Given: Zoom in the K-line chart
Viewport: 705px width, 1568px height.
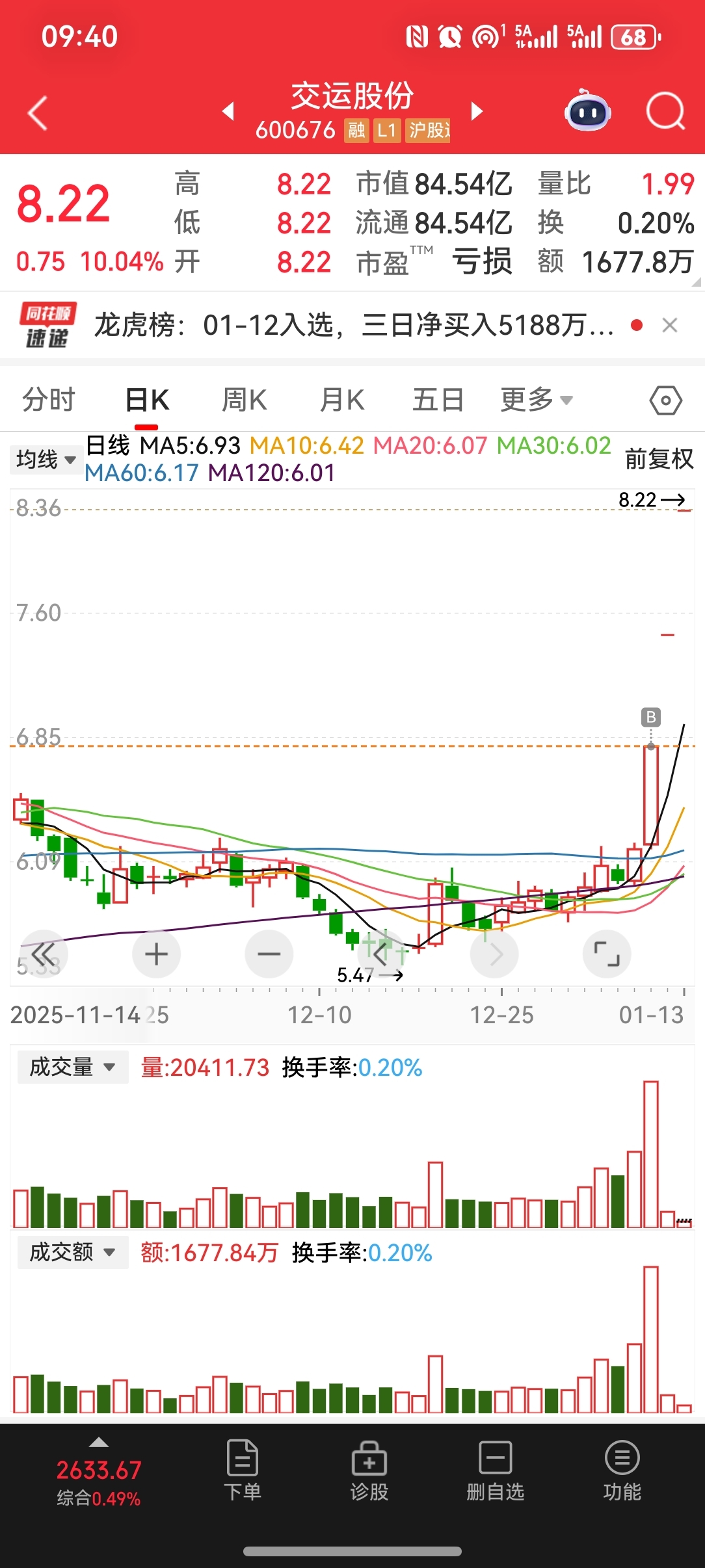Looking at the screenshot, I should pyautogui.click(x=156, y=954).
